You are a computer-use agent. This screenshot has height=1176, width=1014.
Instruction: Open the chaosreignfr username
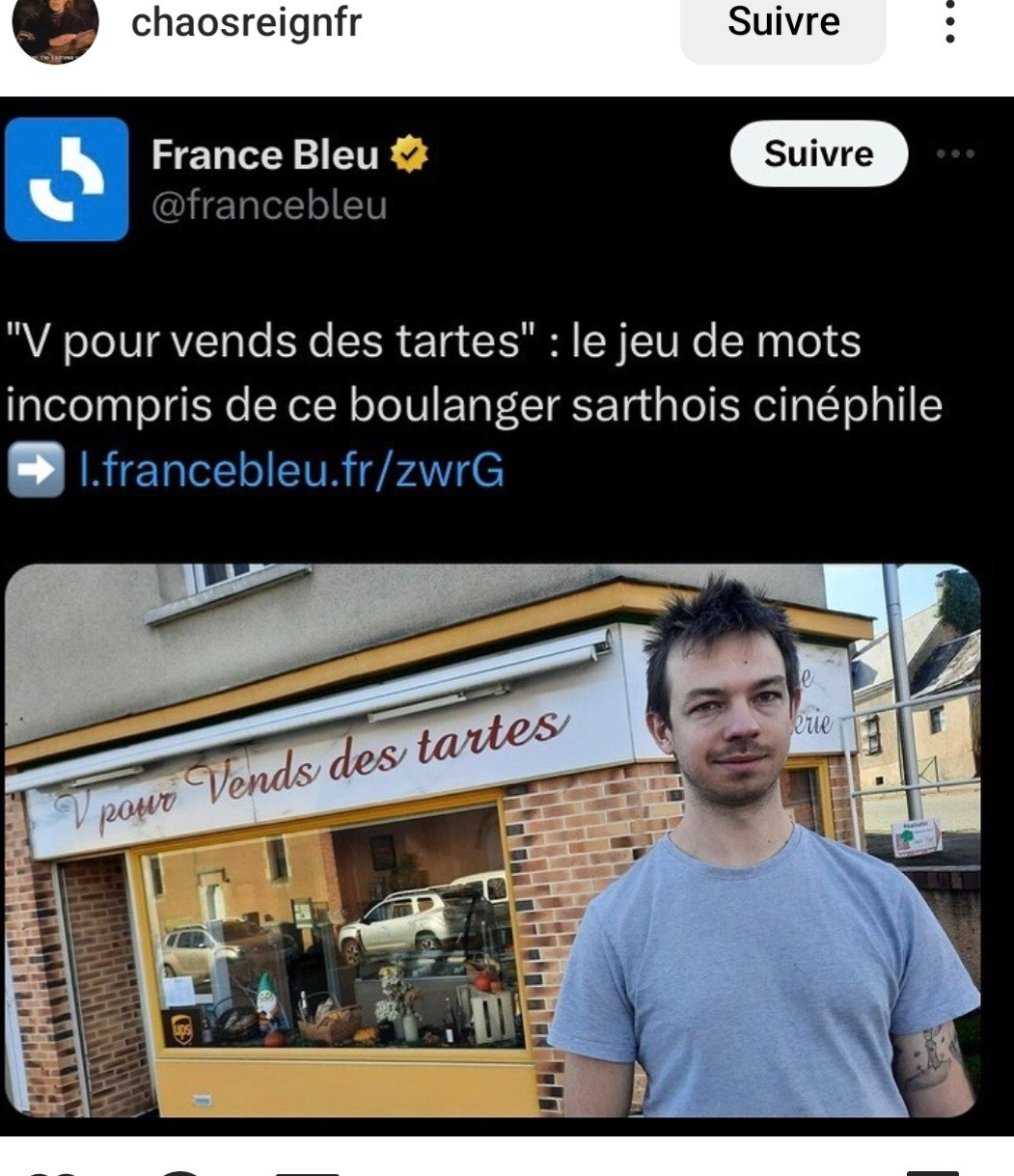point(246,22)
